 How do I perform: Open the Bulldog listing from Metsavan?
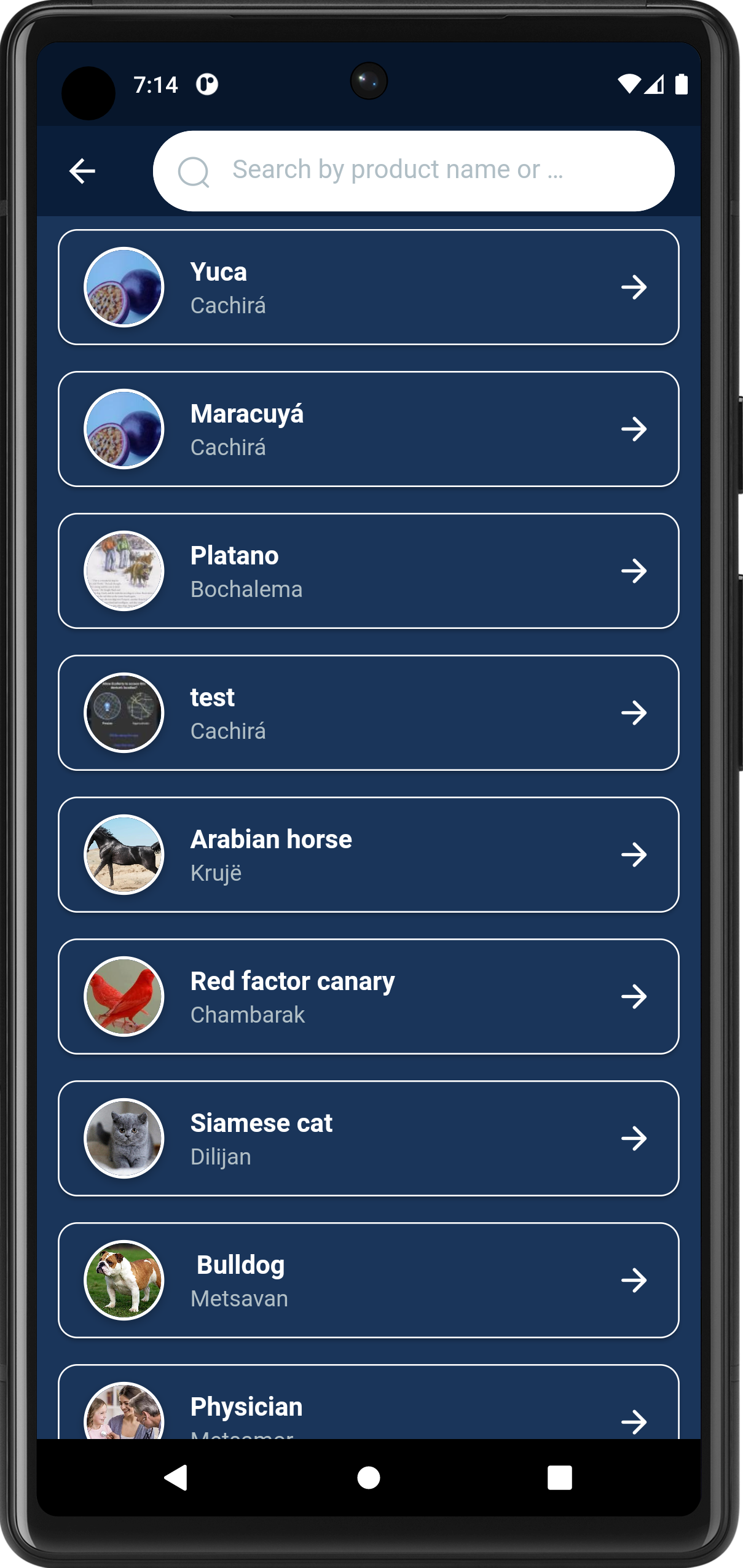368,1281
